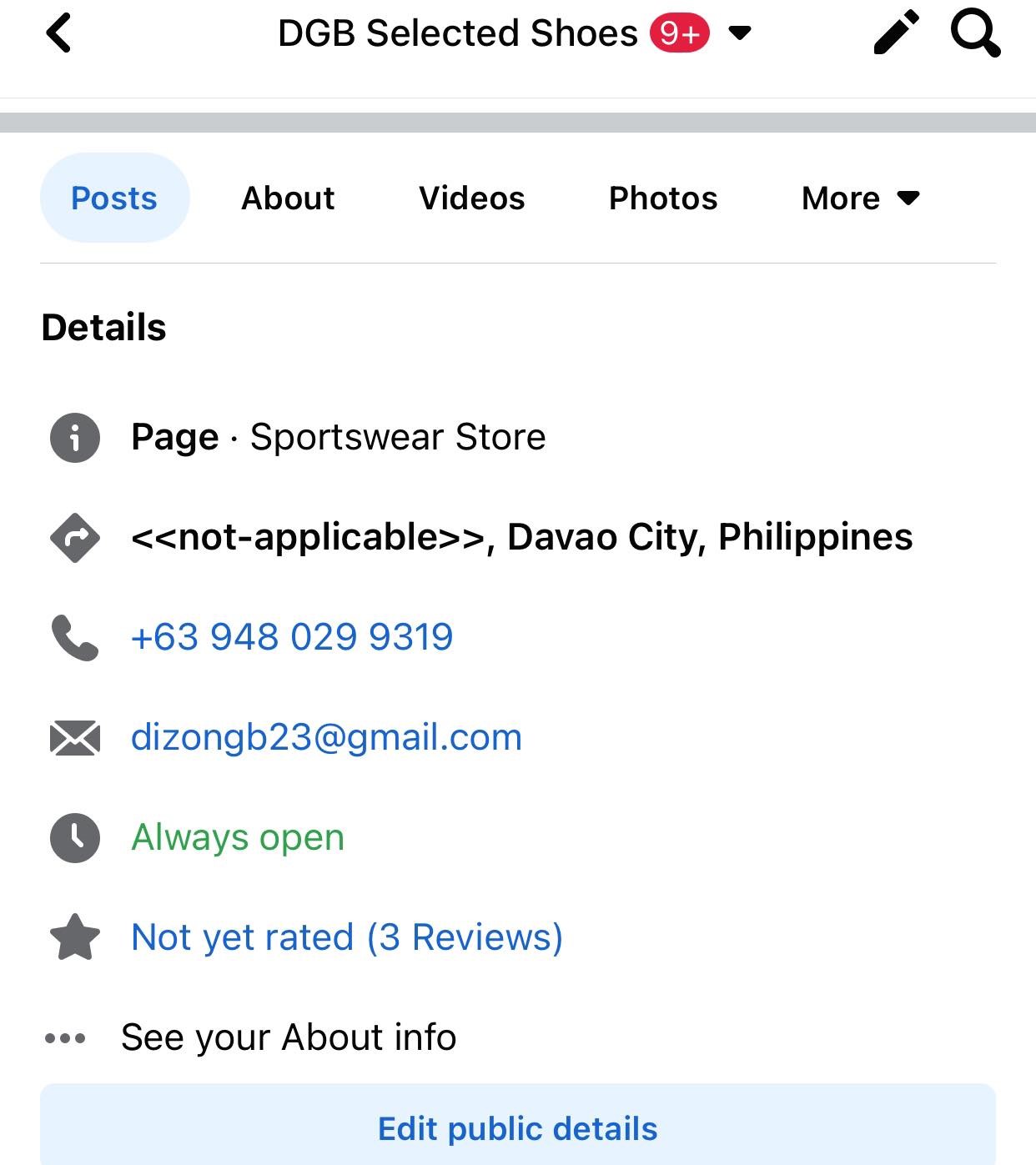Open directions for Davao City address
The width and height of the screenshot is (1036, 1165).
tap(521, 537)
